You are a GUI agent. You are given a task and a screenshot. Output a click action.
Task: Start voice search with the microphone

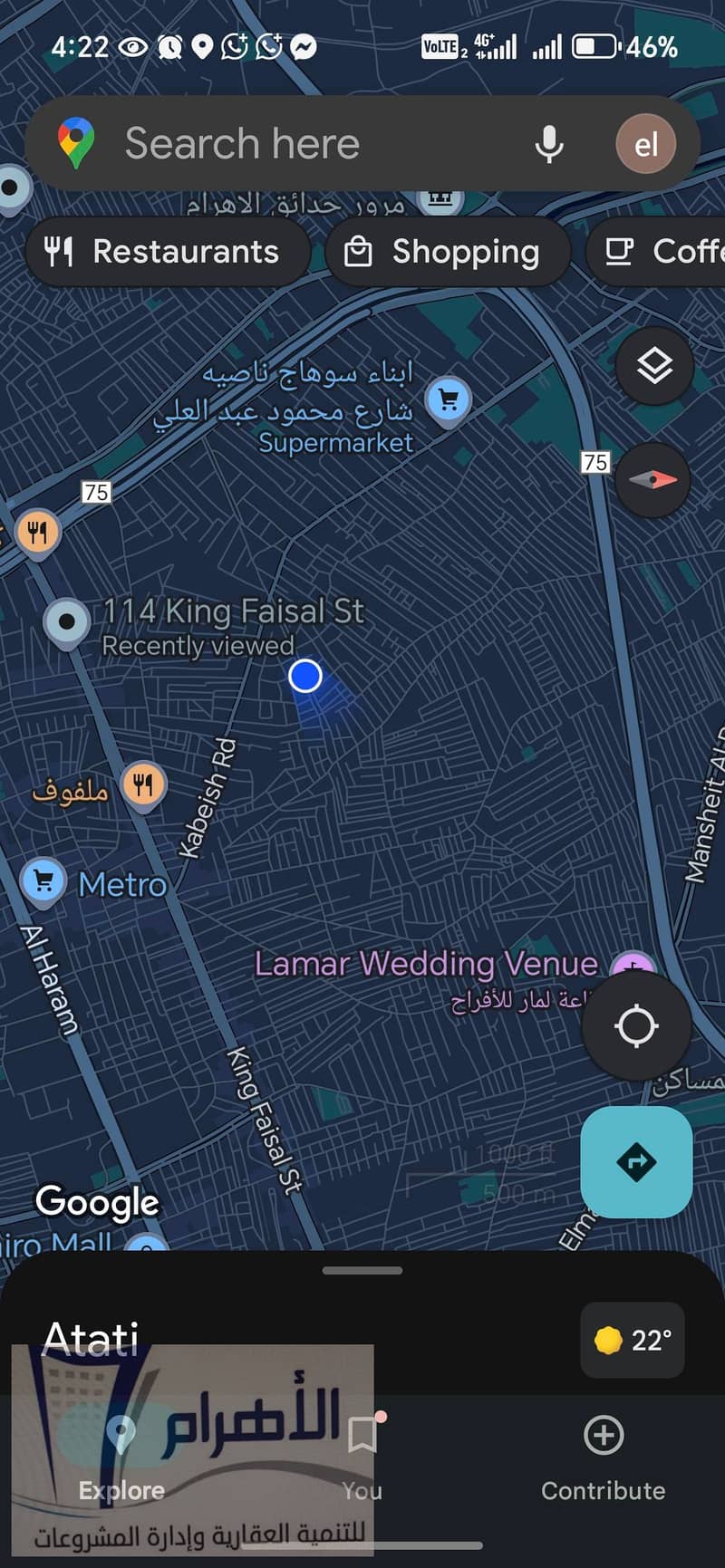pos(548,144)
